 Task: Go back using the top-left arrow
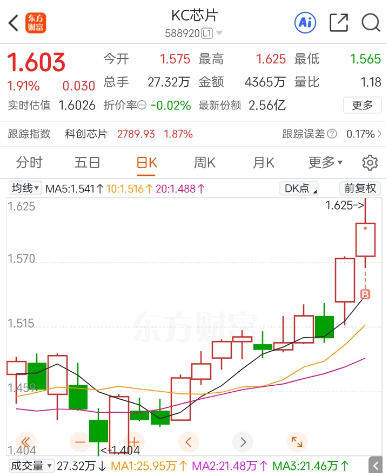[x=13, y=23]
